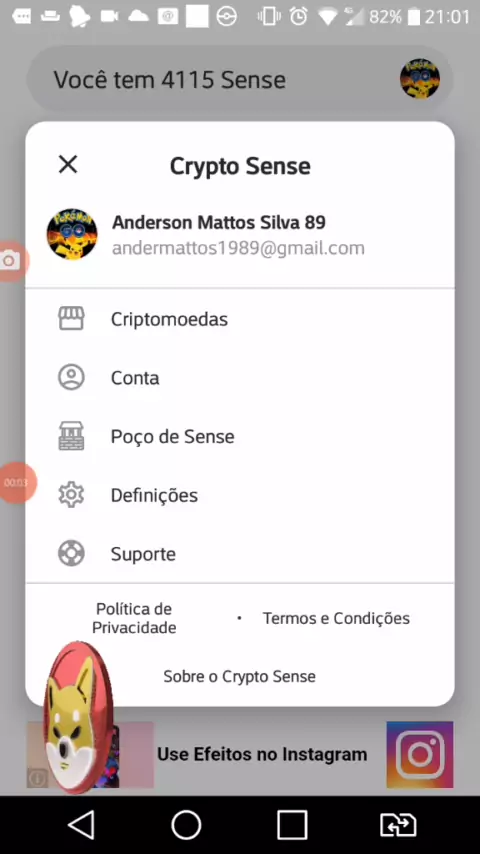Close the Crypto Sense menu dialog
The image size is (480, 854).
[68, 164]
